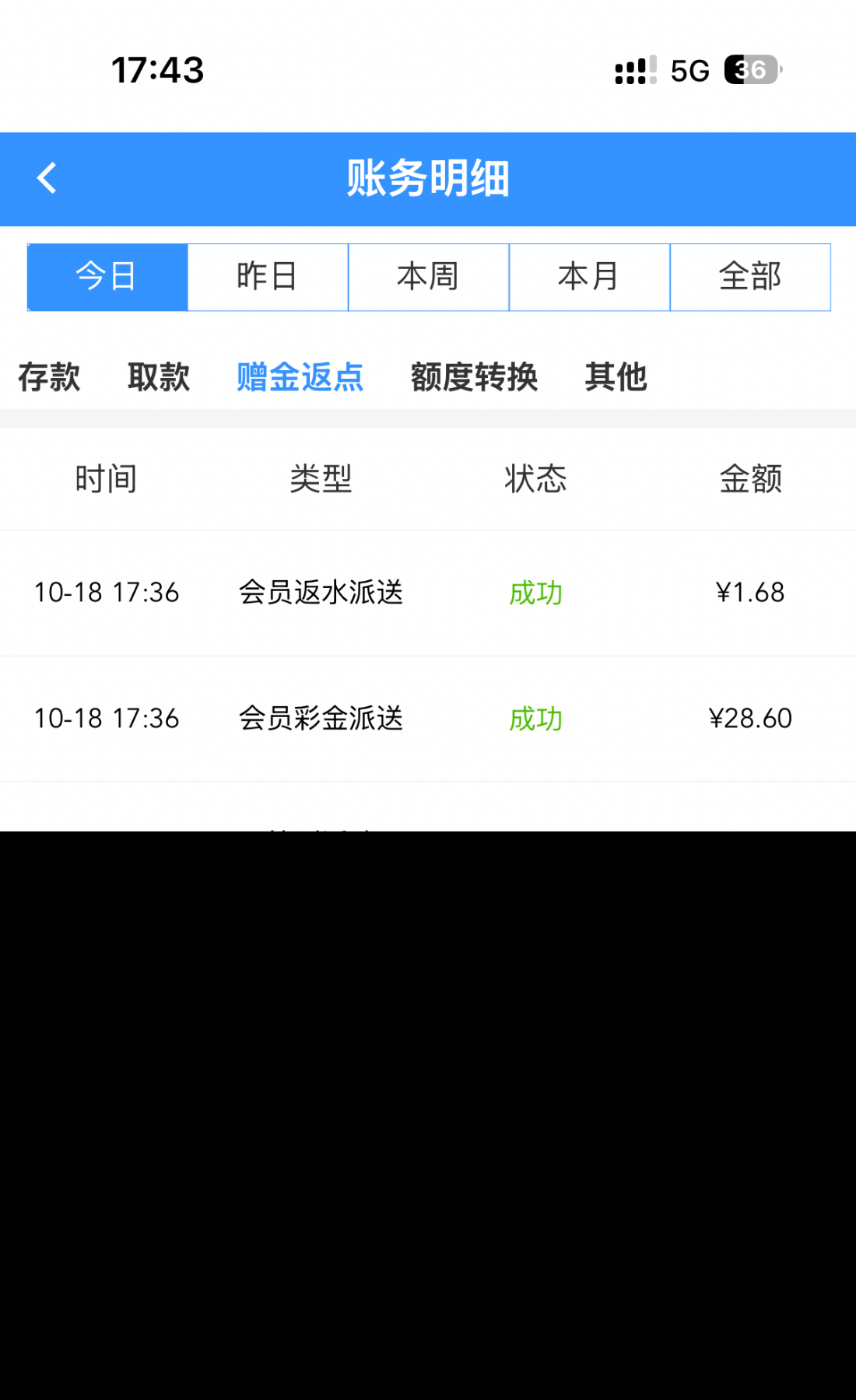Show 全部 records

click(x=750, y=277)
